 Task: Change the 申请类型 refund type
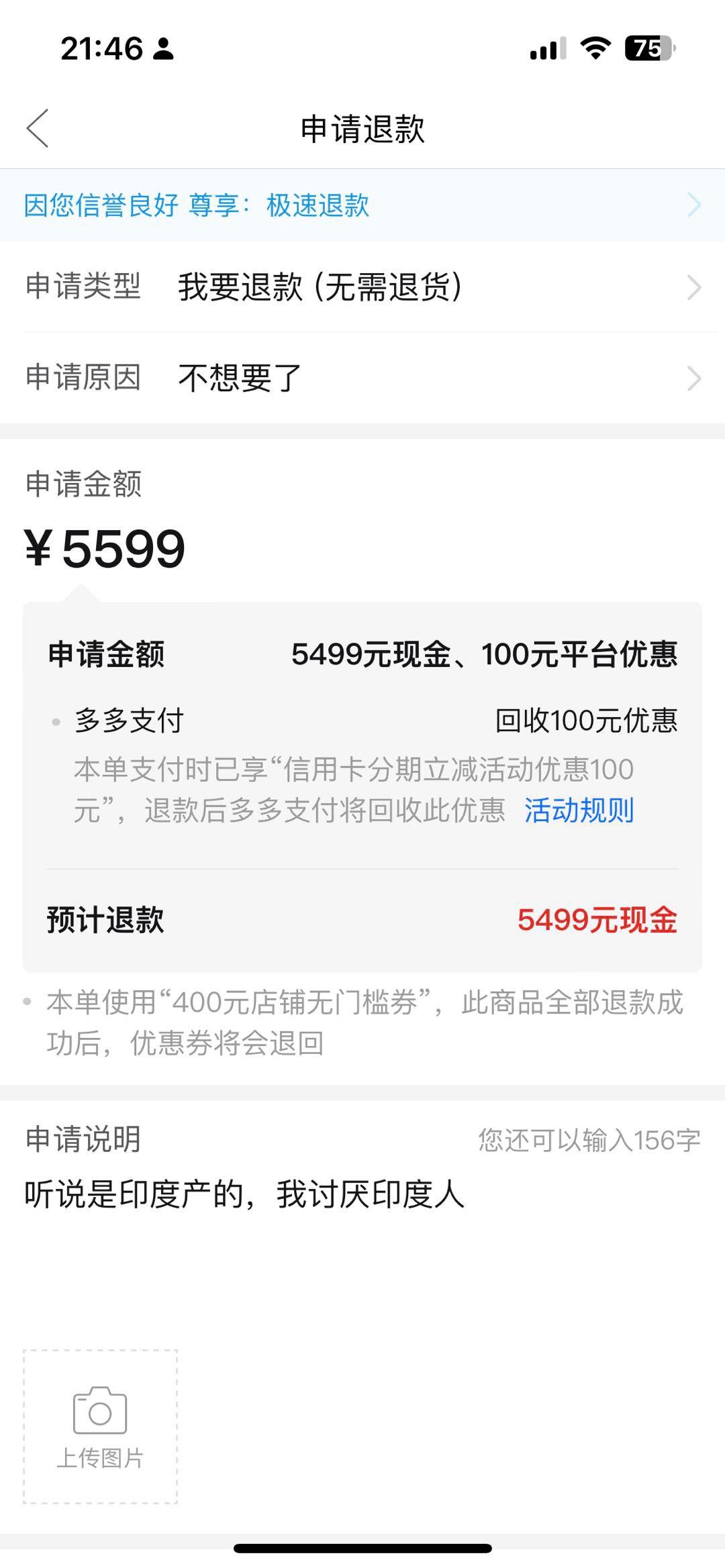362,287
